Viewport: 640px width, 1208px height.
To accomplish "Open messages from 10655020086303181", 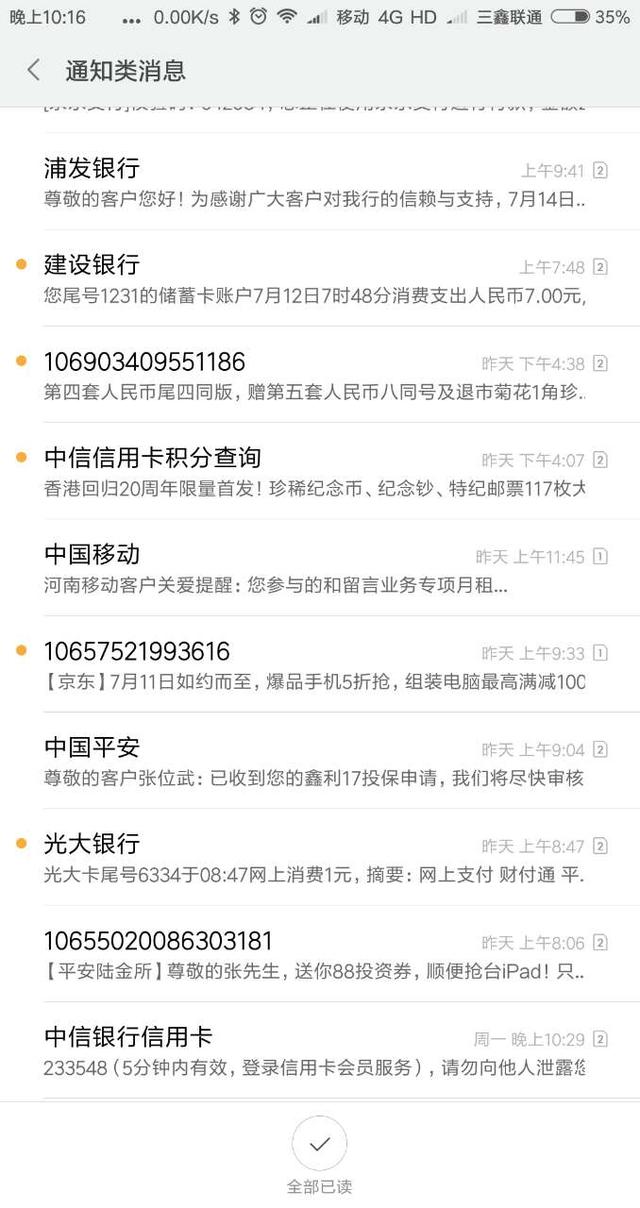I will tap(320, 954).
